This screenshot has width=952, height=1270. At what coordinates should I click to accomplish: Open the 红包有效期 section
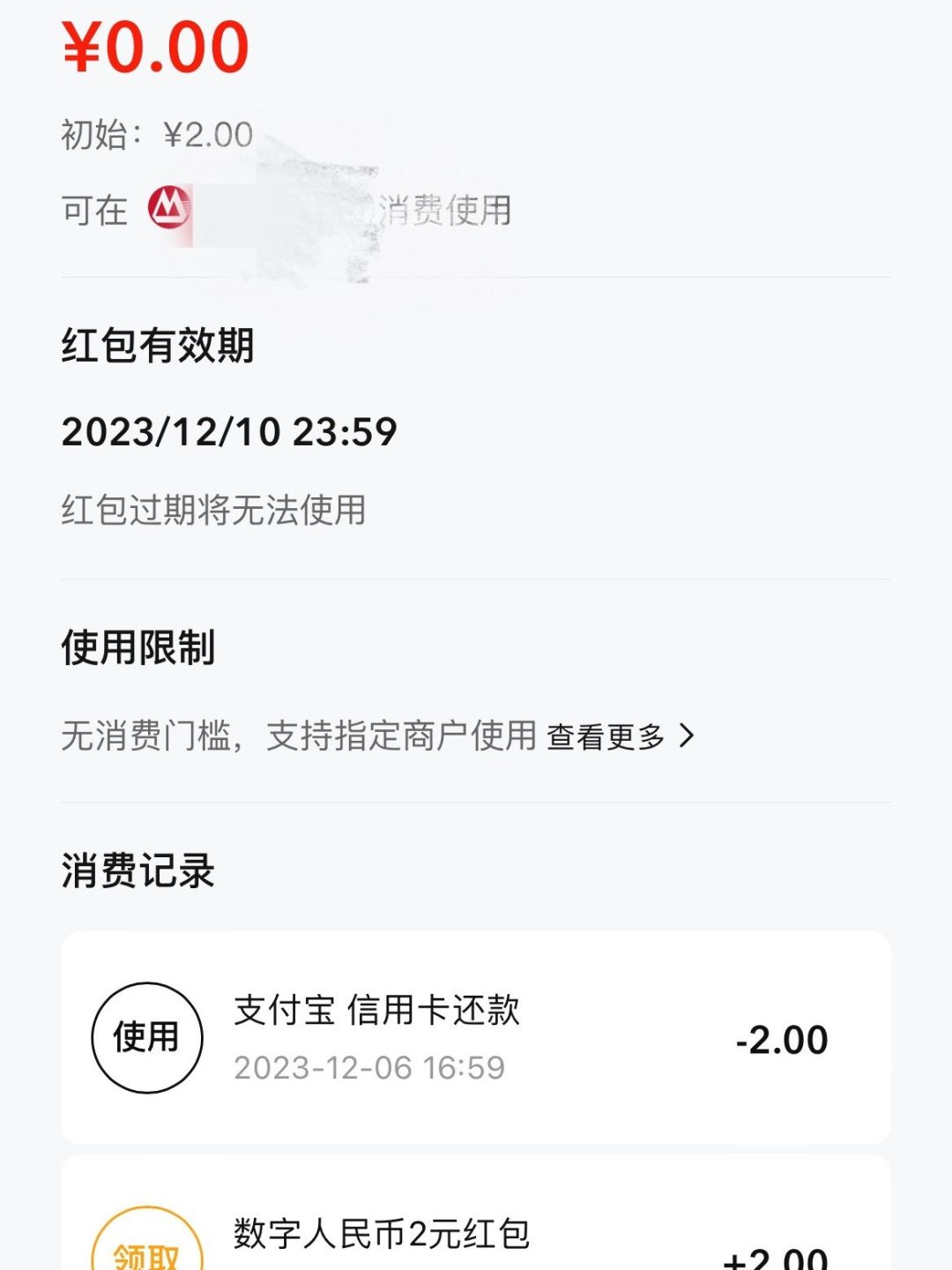[156, 348]
